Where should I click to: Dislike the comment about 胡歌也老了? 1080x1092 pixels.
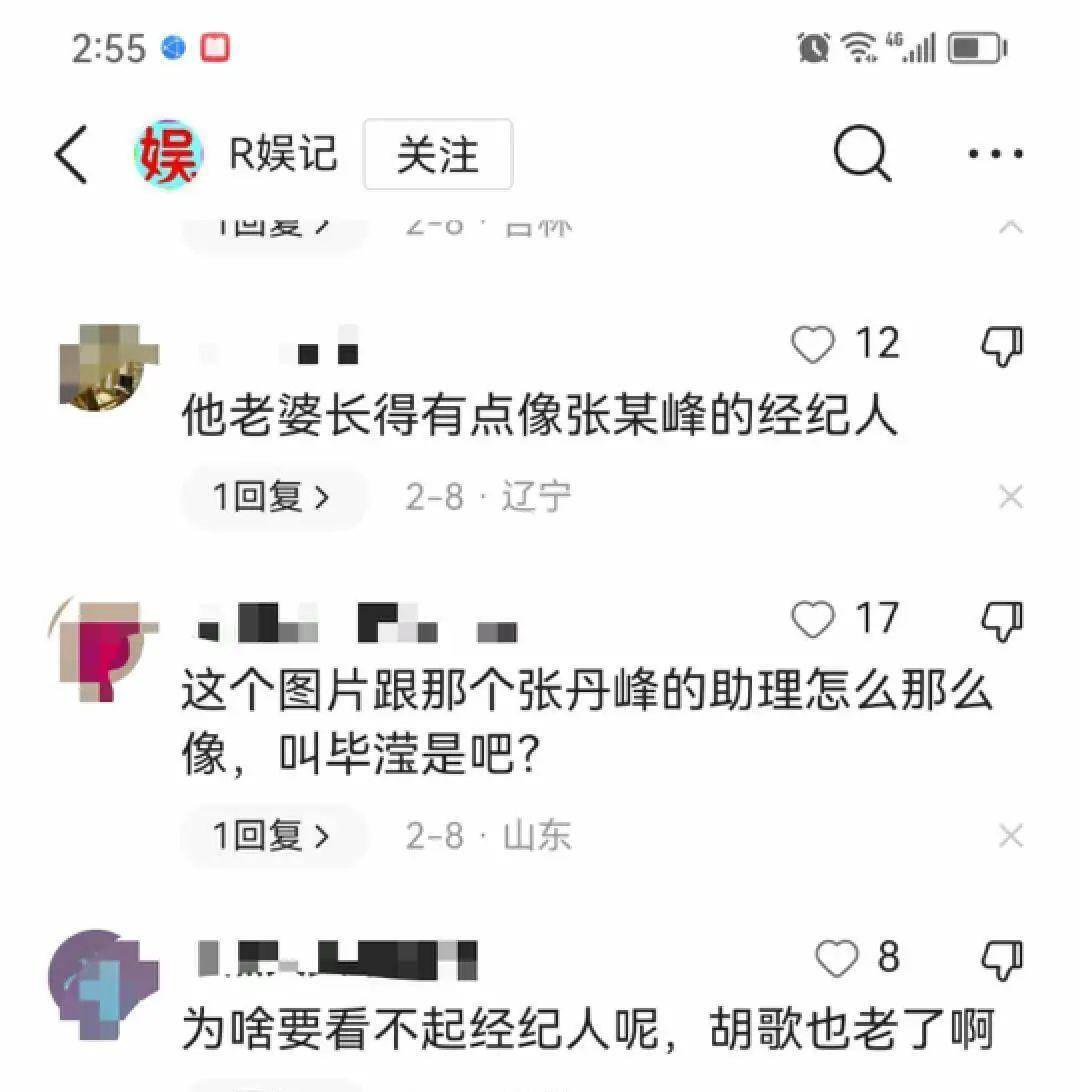tap(1002, 959)
